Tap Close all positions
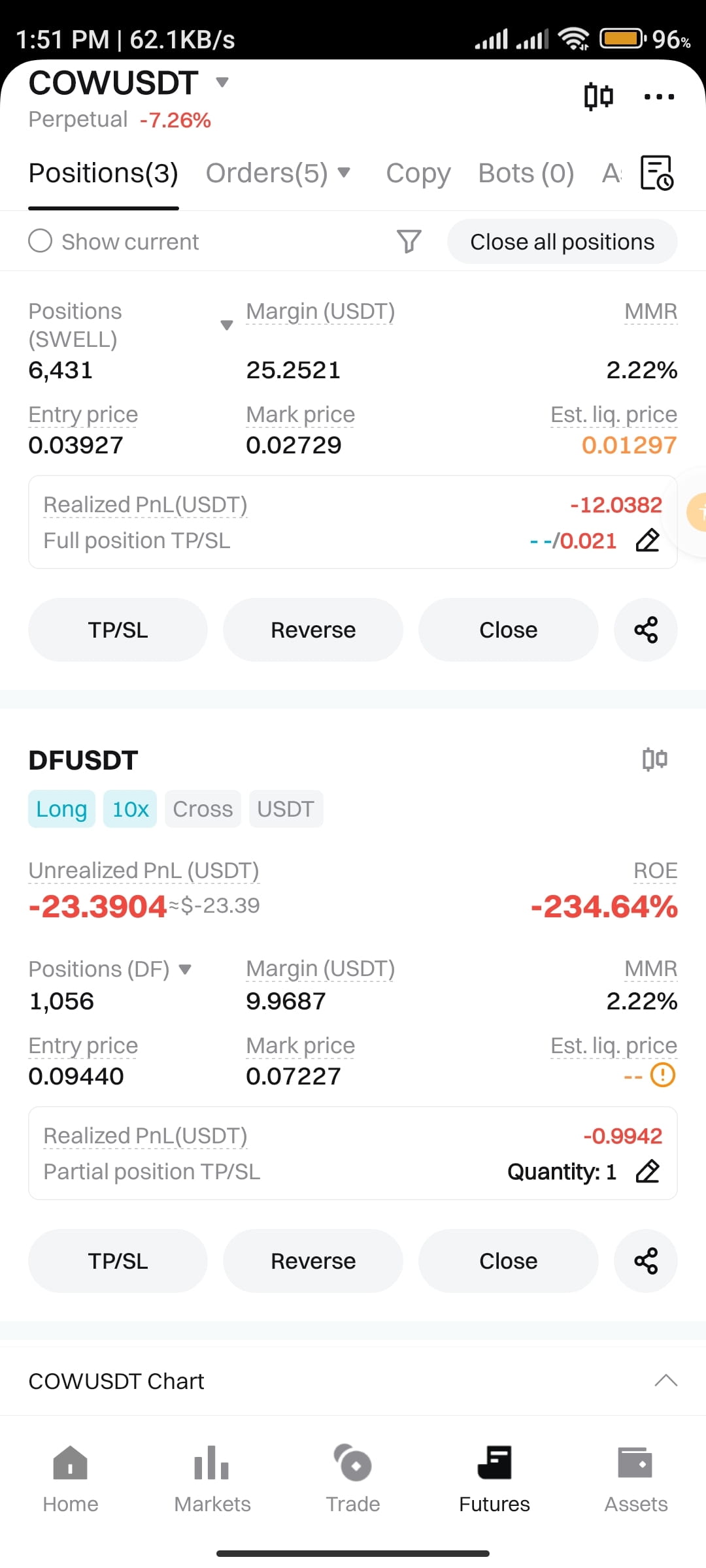 pyautogui.click(x=562, y=242)
